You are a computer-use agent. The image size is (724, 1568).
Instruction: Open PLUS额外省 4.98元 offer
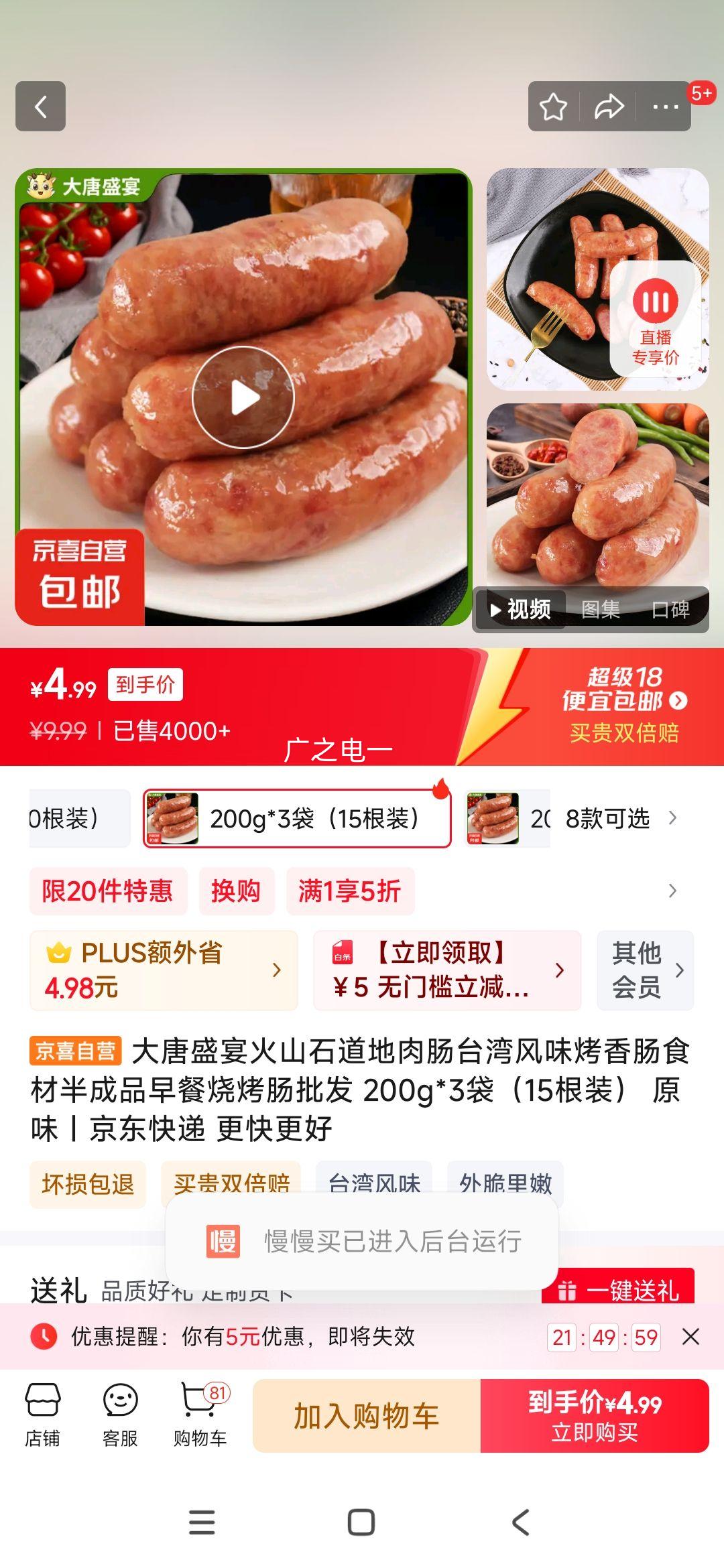coord(164,970)
